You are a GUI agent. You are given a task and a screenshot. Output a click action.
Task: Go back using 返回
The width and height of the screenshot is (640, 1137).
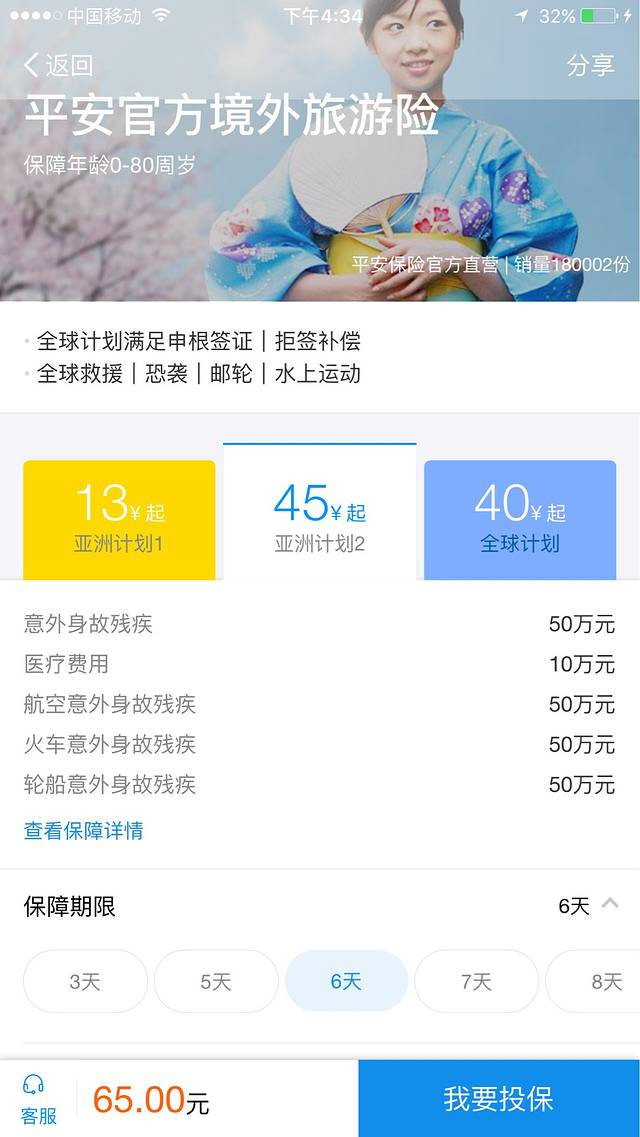58,66
